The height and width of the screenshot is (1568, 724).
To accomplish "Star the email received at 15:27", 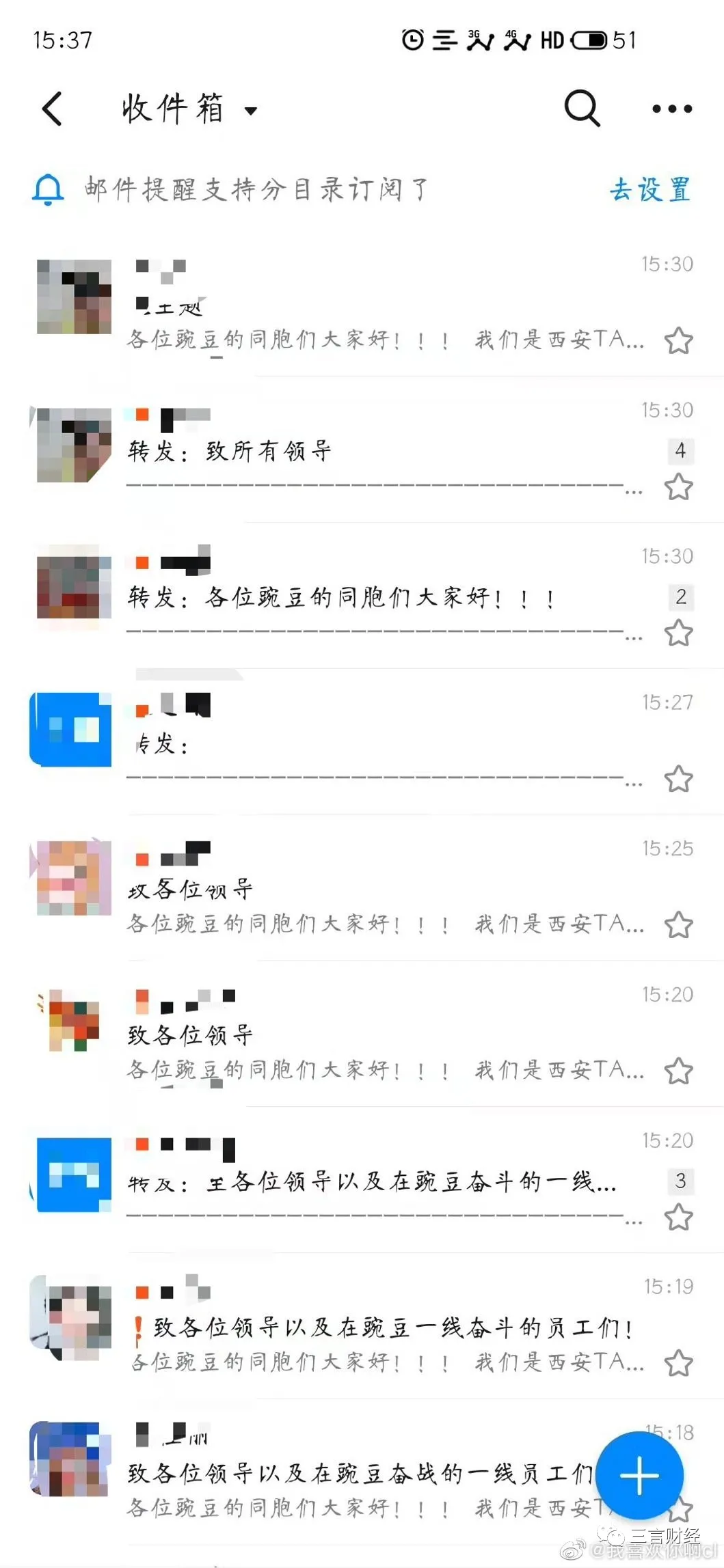I will tap(678, 779).
